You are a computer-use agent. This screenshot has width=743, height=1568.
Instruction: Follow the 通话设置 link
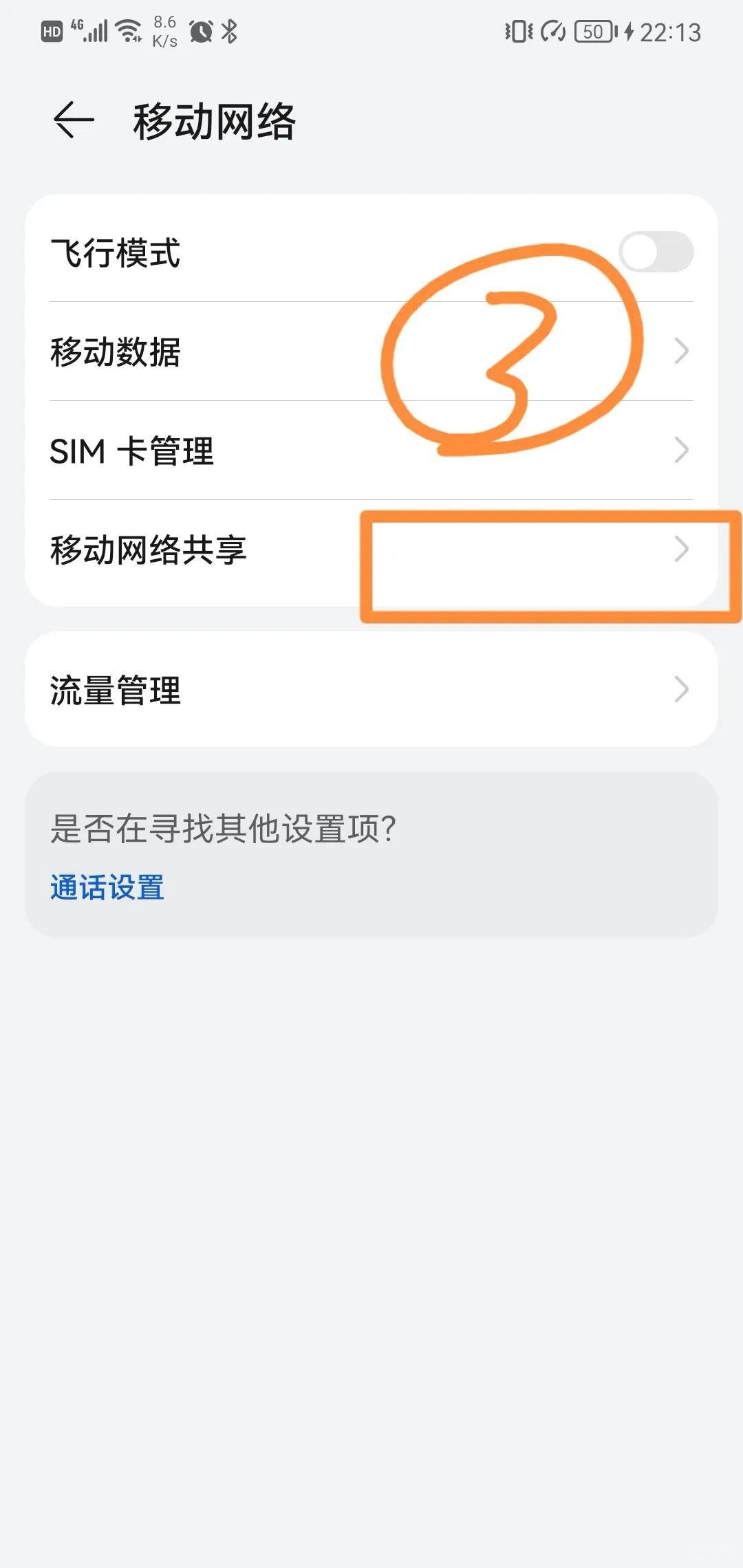(107, 887)
